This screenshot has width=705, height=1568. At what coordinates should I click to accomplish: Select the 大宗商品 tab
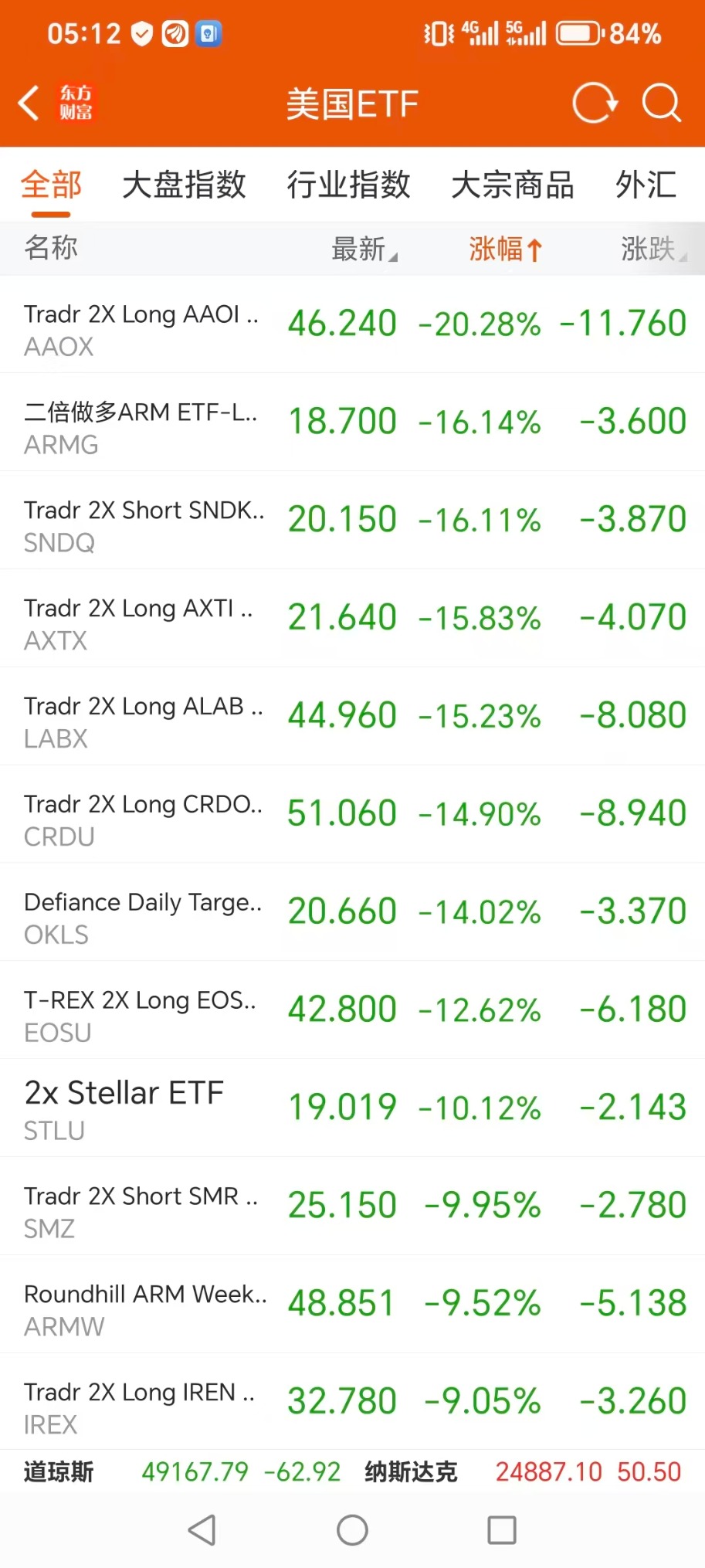[x=512, y=185]
